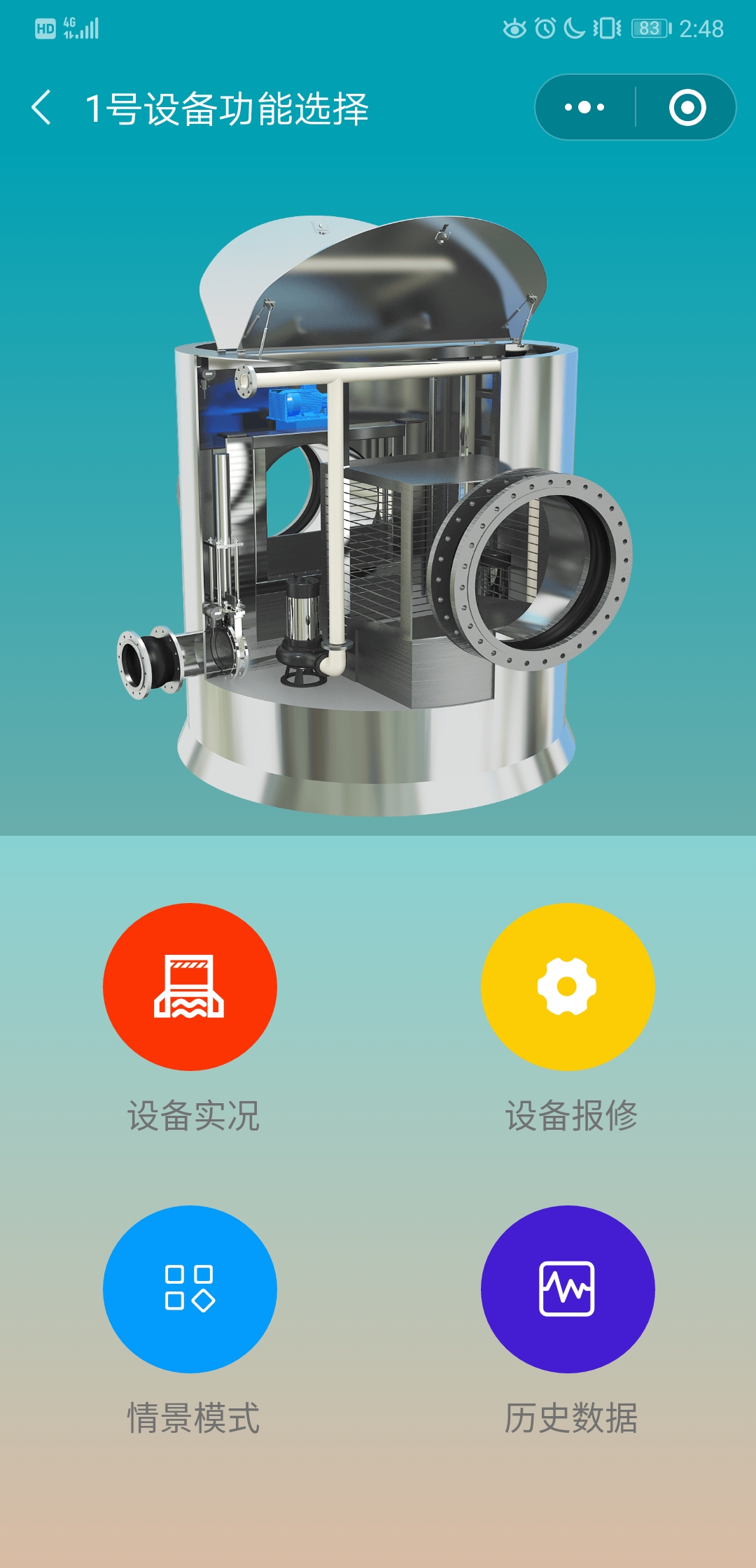Open 设备实况 device live status
The height and width of the screenshot is (1568, 756).
tap(190, 987)
